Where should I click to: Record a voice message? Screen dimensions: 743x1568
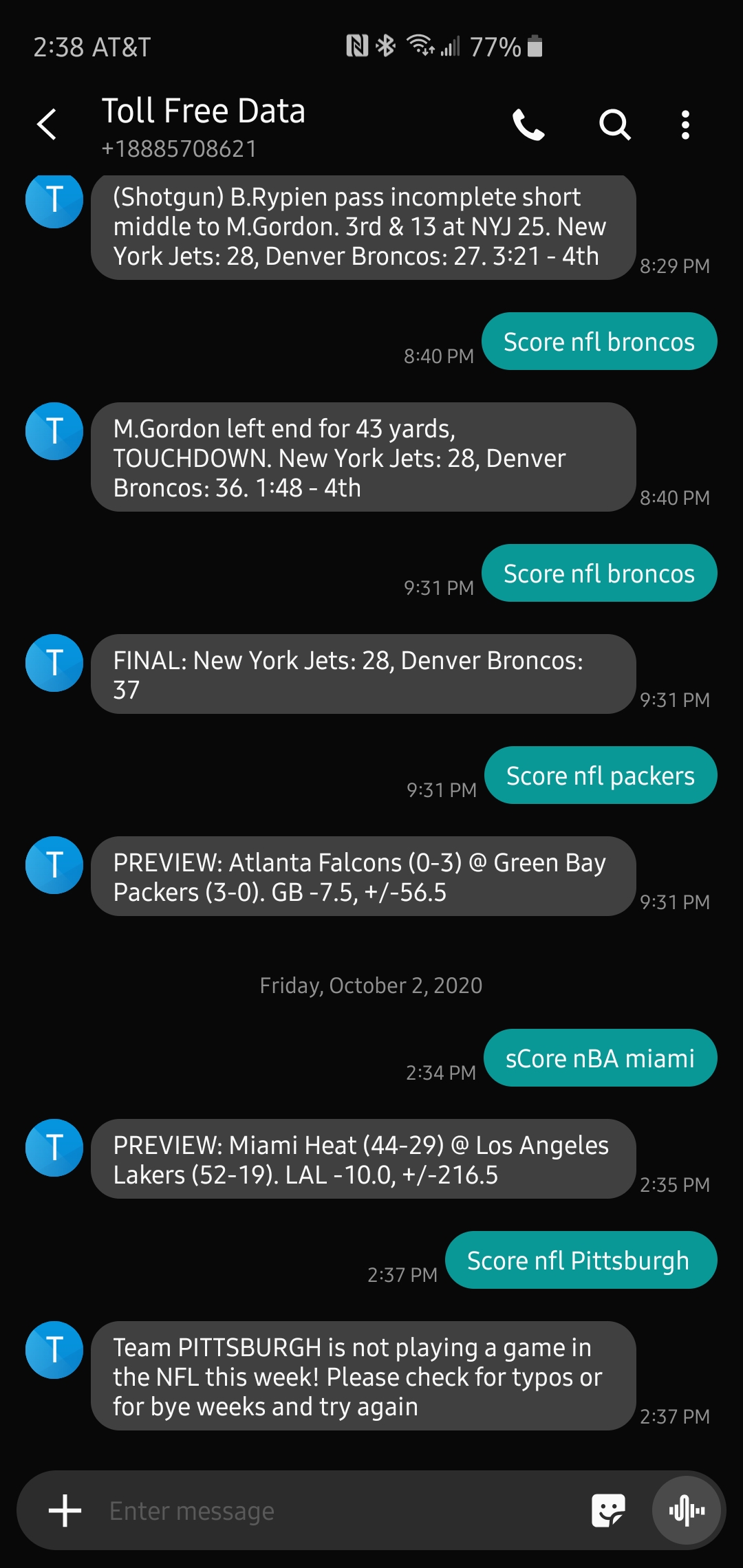click(687, 1511)
